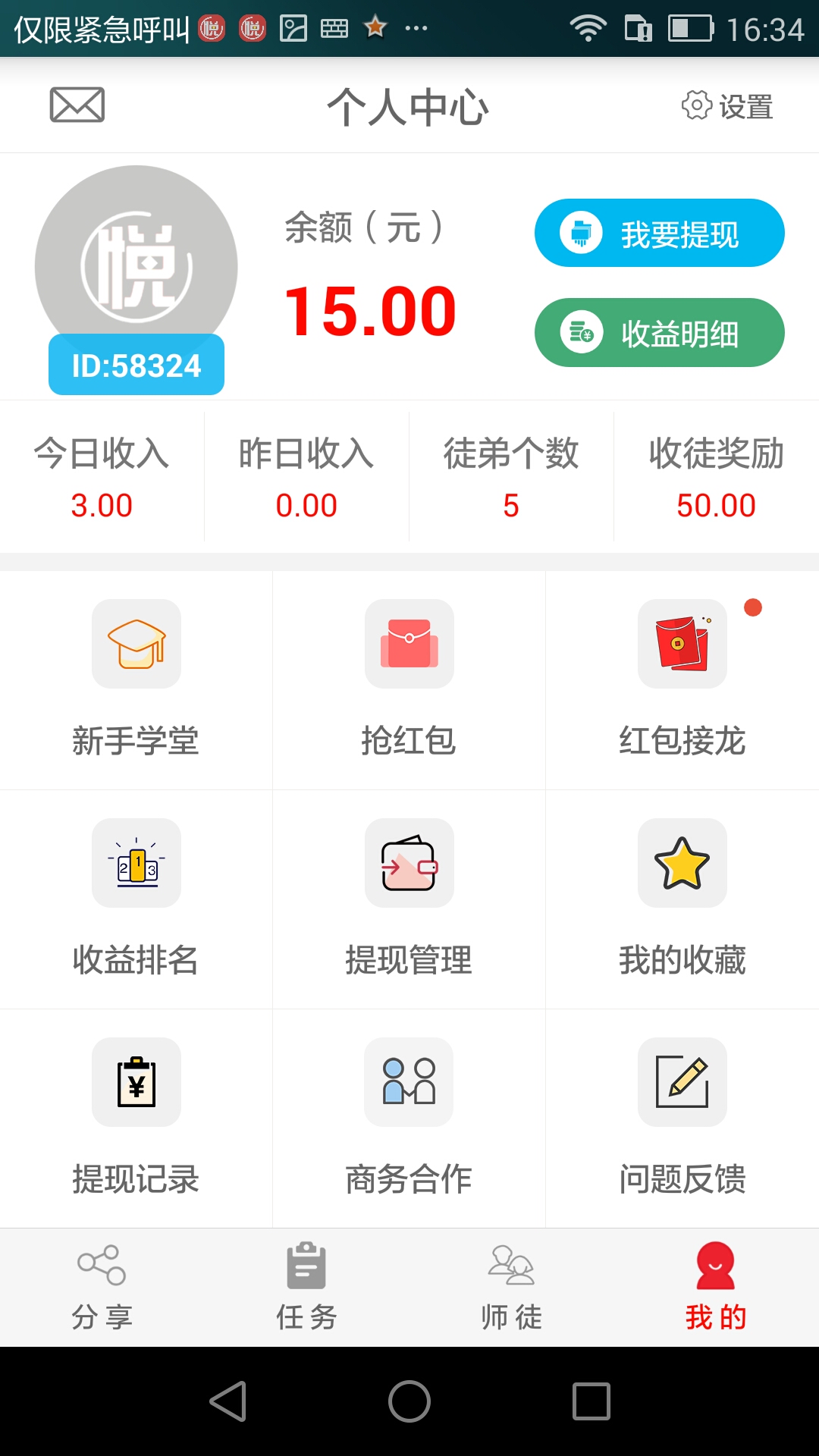
Task: Switch to the 分享 tab
Action: [102, 1288]
